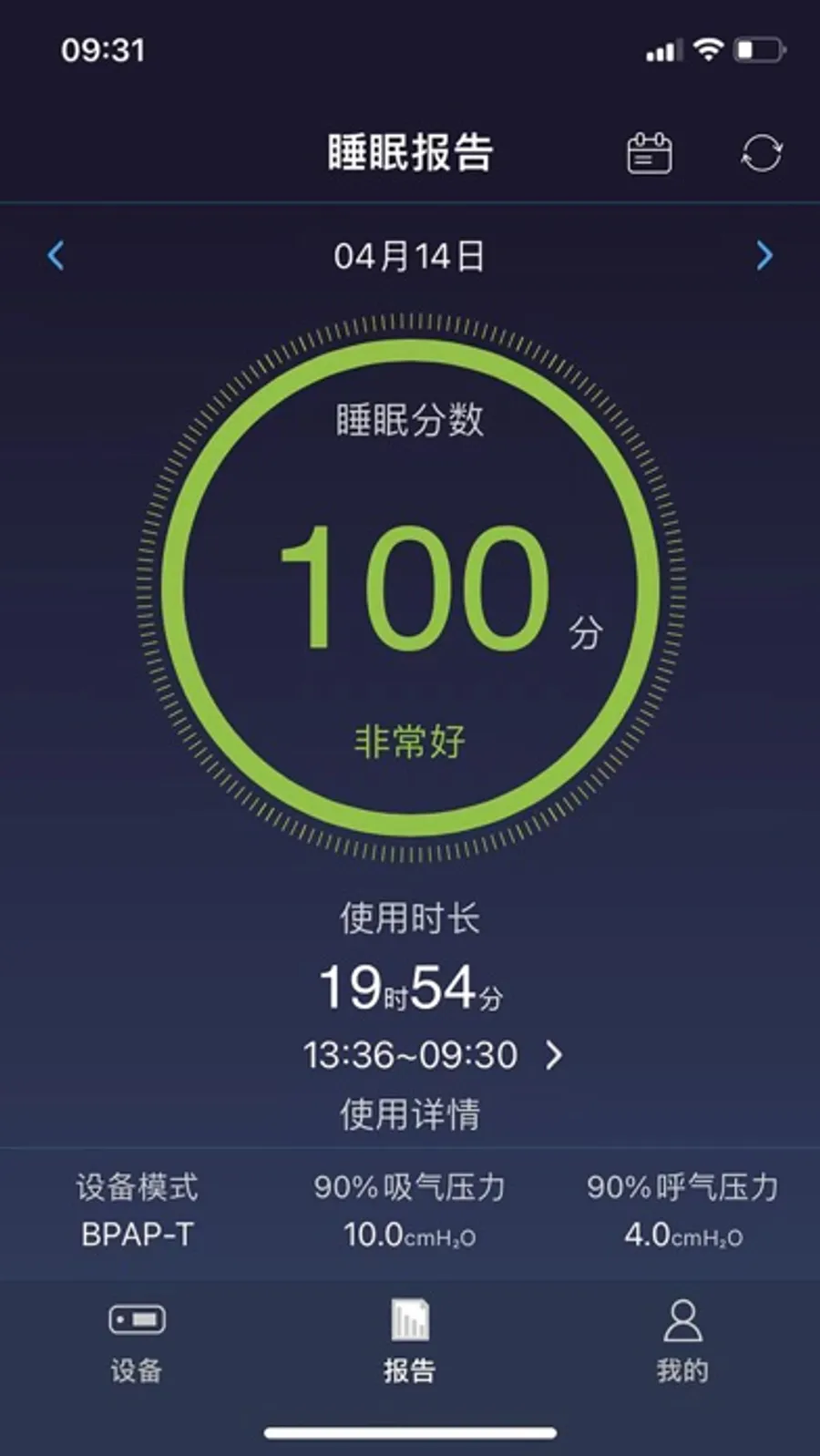The image size is (820, 1456).
Task: Tap the 90% exhale pressure value
Action: [683, 1235]
